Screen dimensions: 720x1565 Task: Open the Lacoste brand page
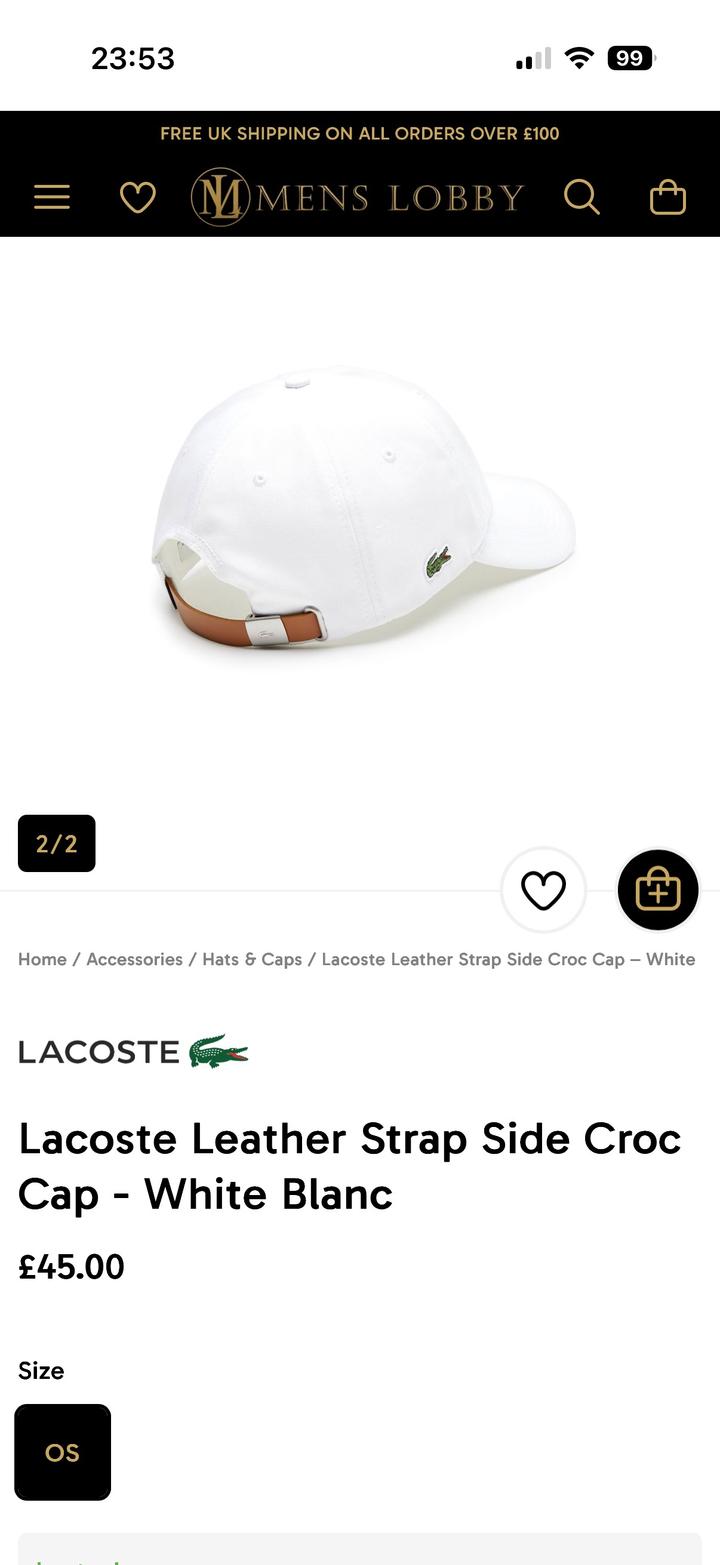pos(133,1052)
